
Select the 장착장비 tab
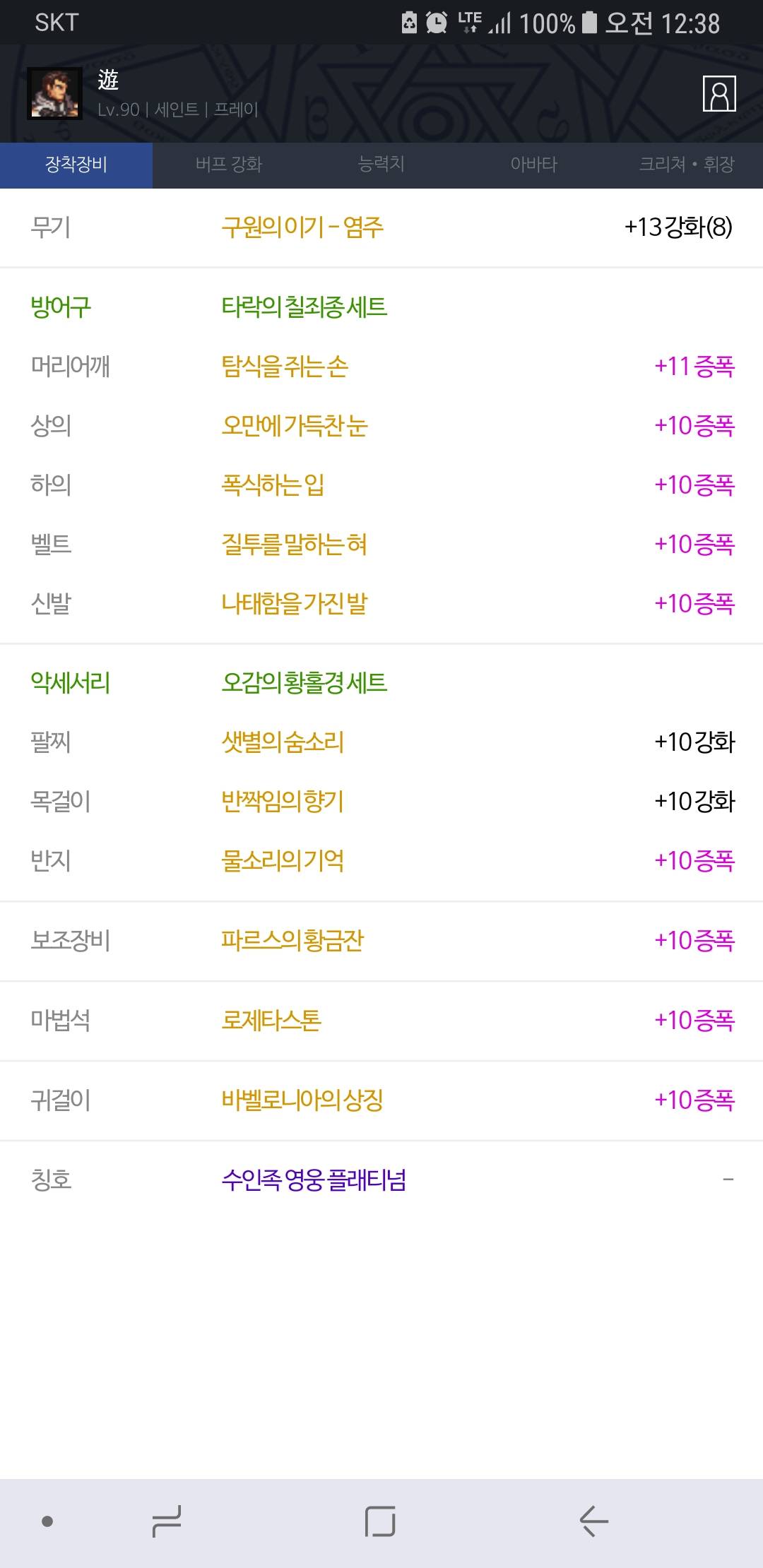tap(76, 165)
